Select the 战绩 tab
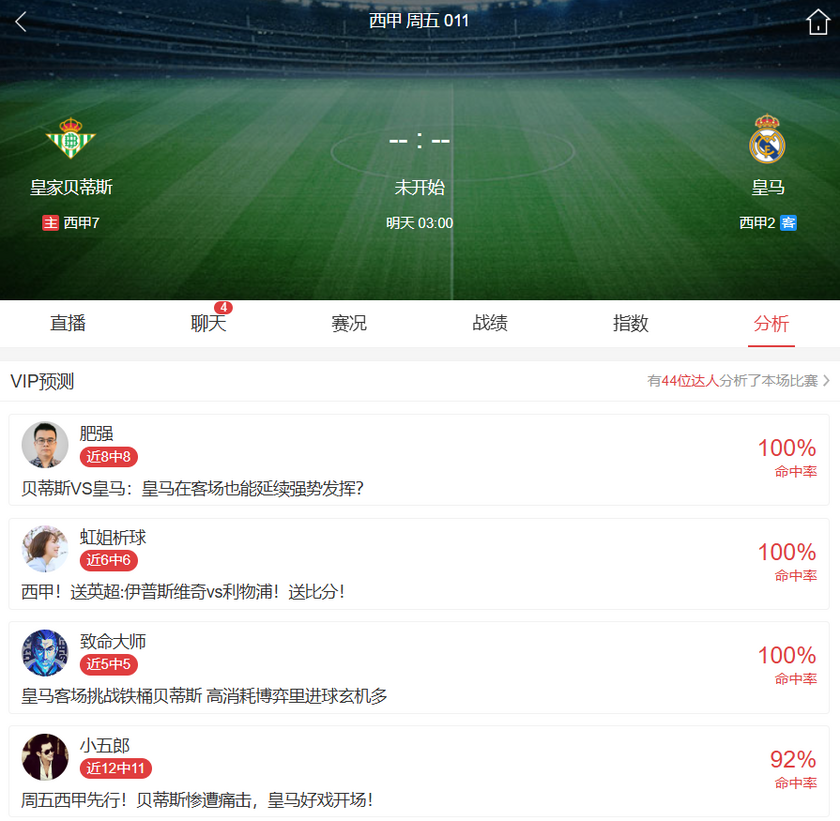 490,323
